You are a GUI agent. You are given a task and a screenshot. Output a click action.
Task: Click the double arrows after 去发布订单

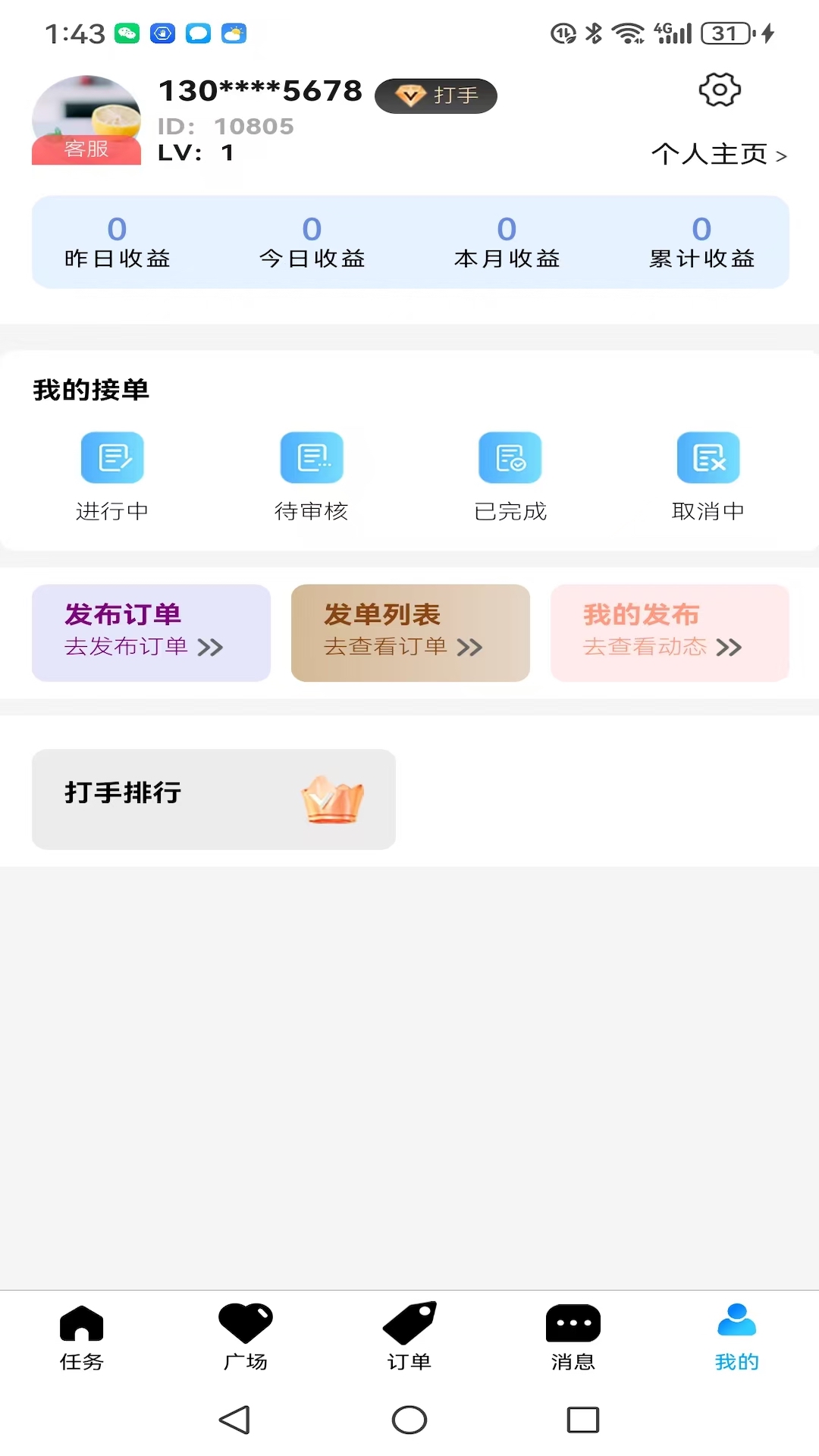pos(211,648)
